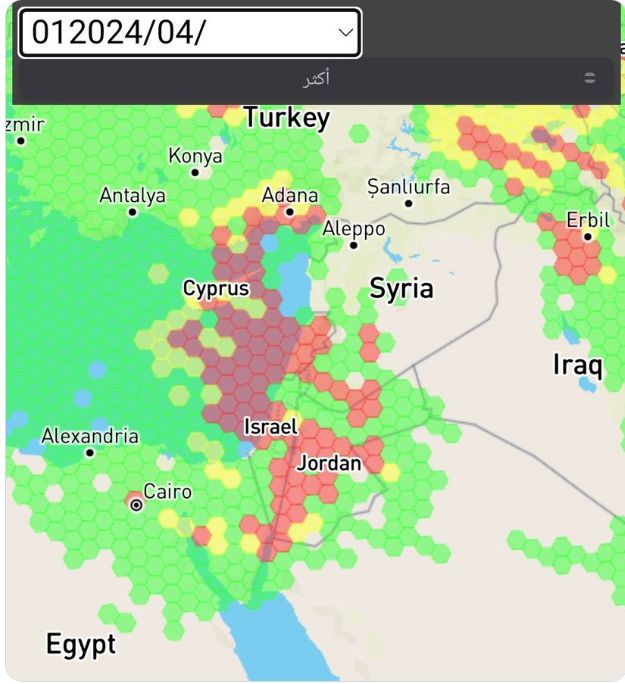The image size is (625, 684).
Task: Open the date dropdown showing 2024/04/01
Action: (x=190, y=33)
